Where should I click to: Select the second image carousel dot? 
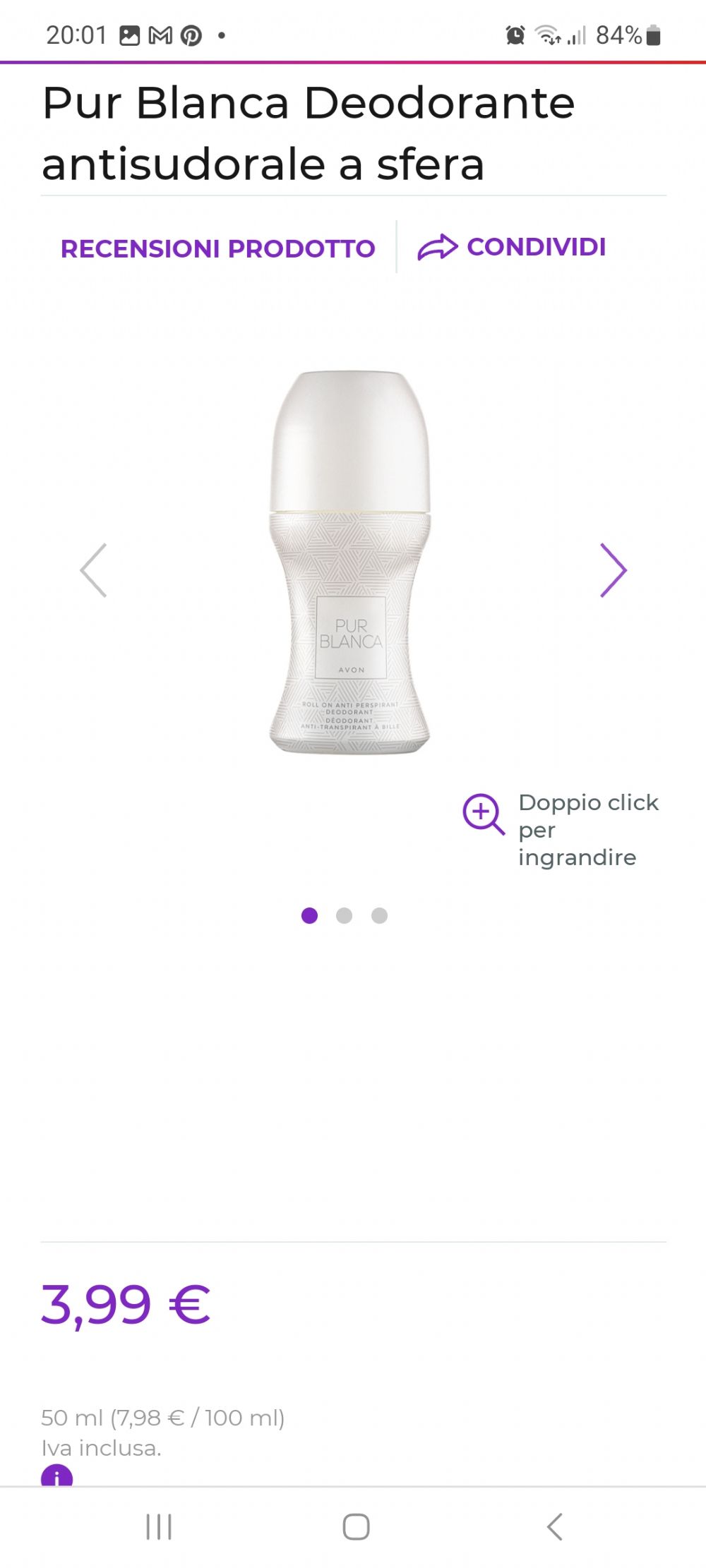344,915
